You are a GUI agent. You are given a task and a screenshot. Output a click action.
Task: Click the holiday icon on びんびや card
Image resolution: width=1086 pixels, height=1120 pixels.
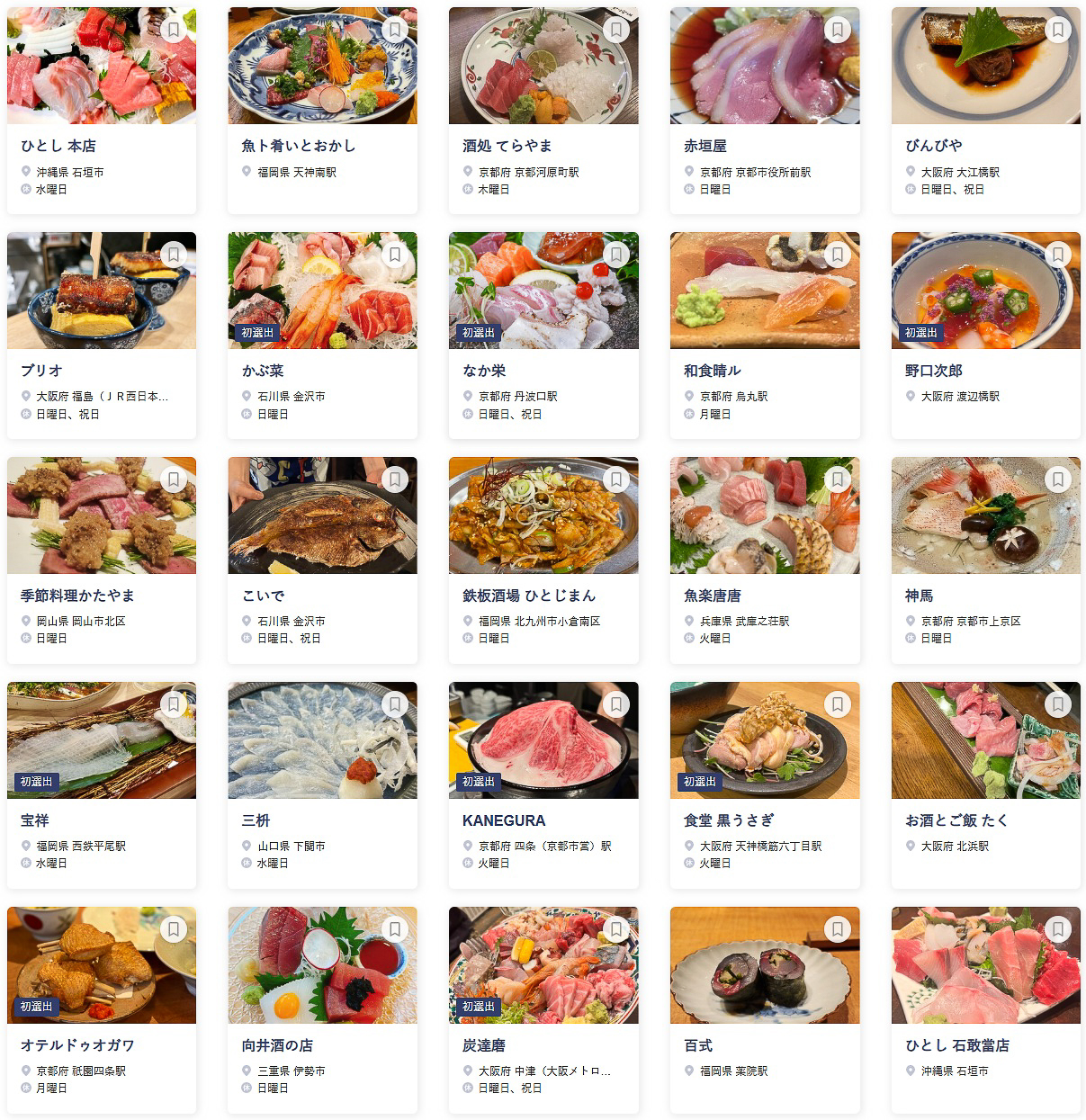[x=910, y=190]
